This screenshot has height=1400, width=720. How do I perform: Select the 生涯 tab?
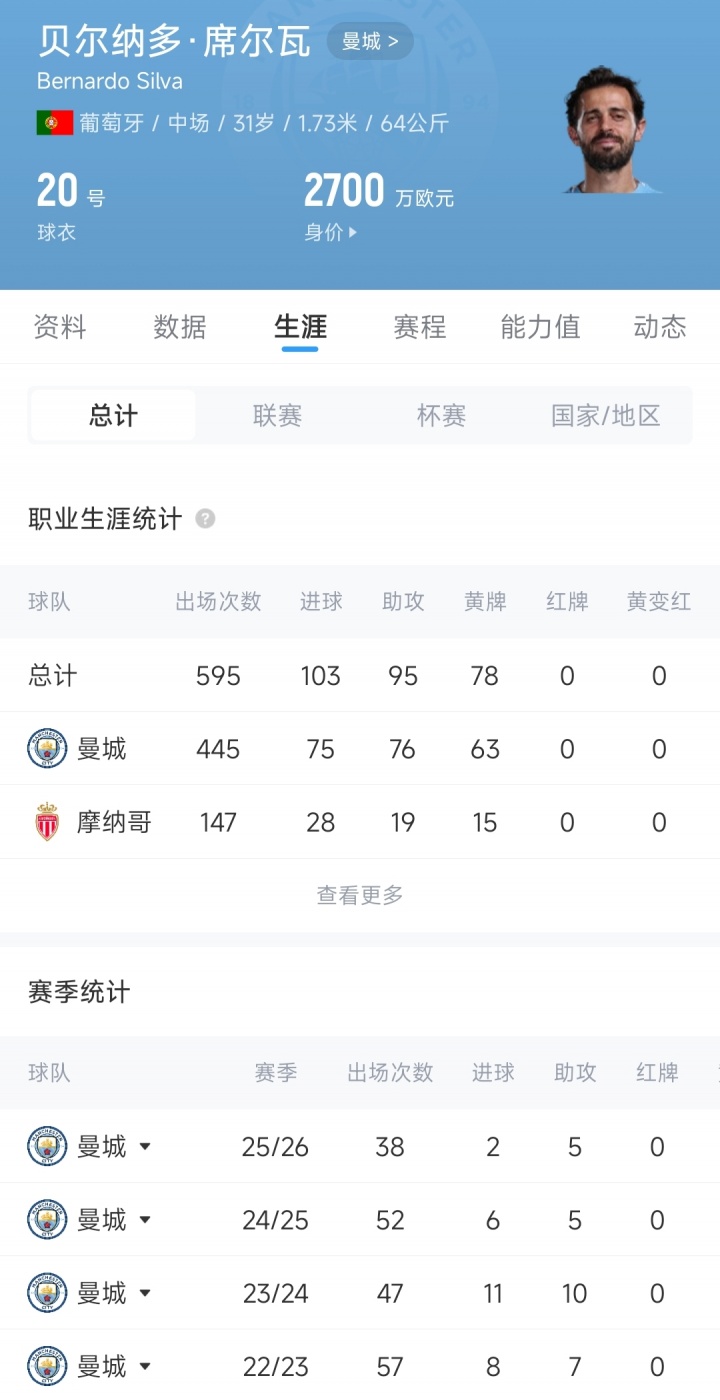coord(300,327)
